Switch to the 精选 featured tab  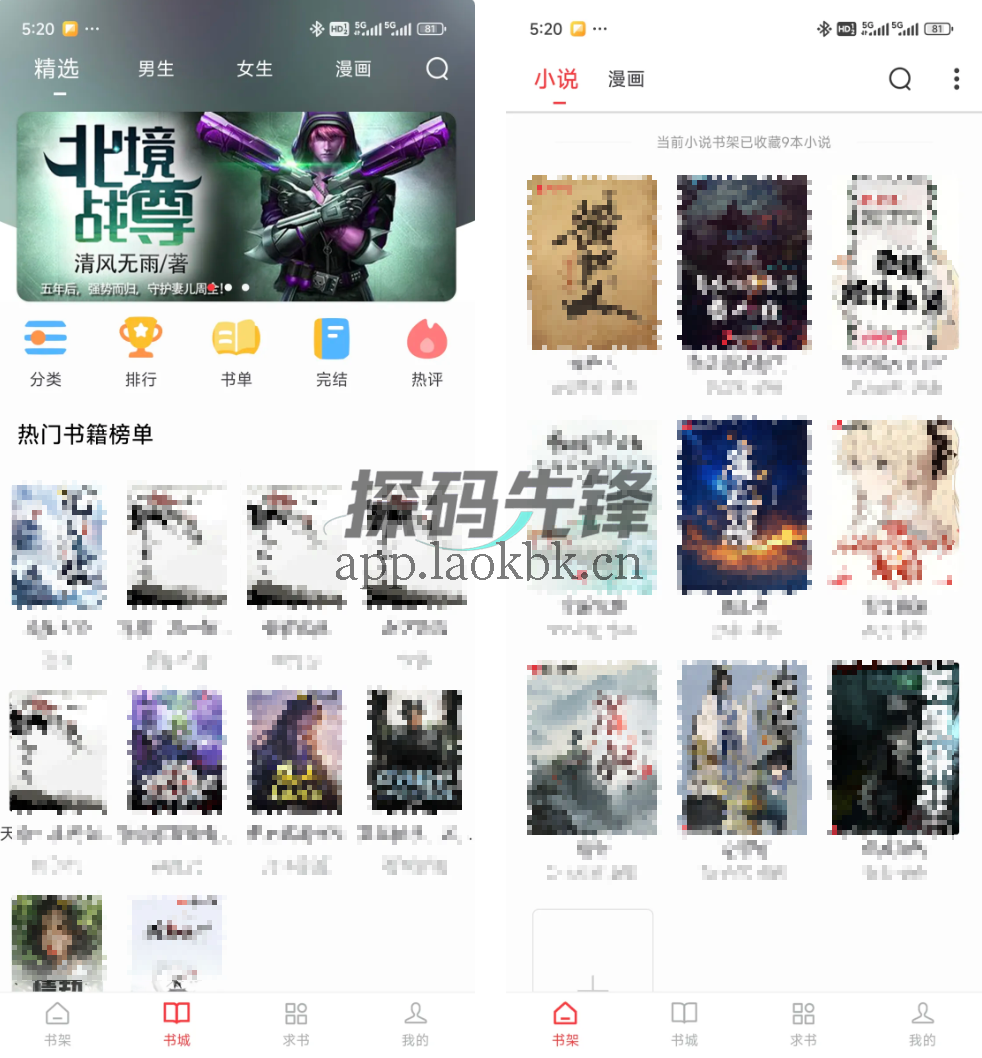57,69
